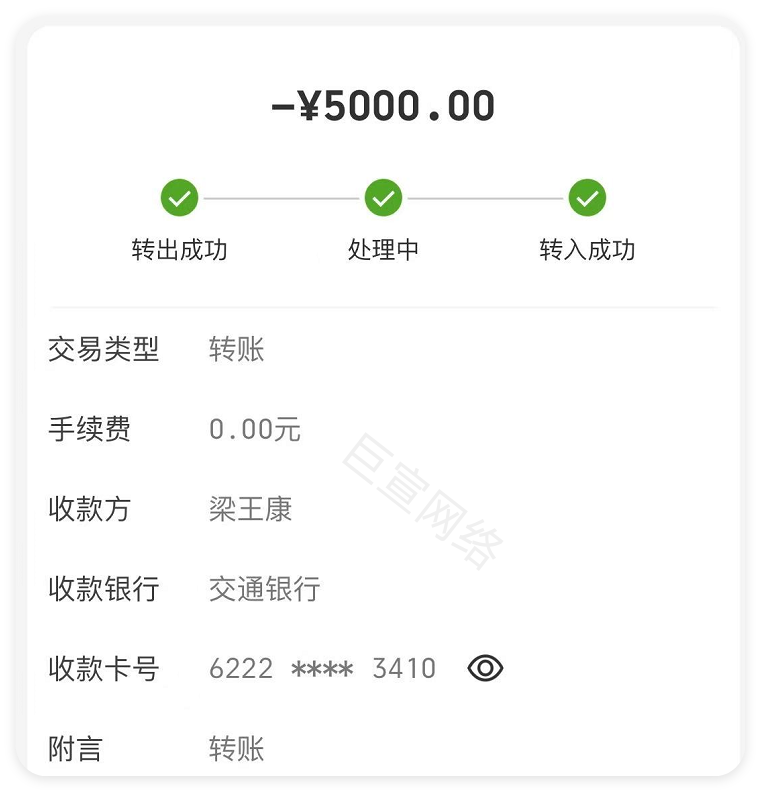Image resolution: width=760 pixels, height=791 pixels.
Task: Click the 处理中 step label
Action: [384, 250]
